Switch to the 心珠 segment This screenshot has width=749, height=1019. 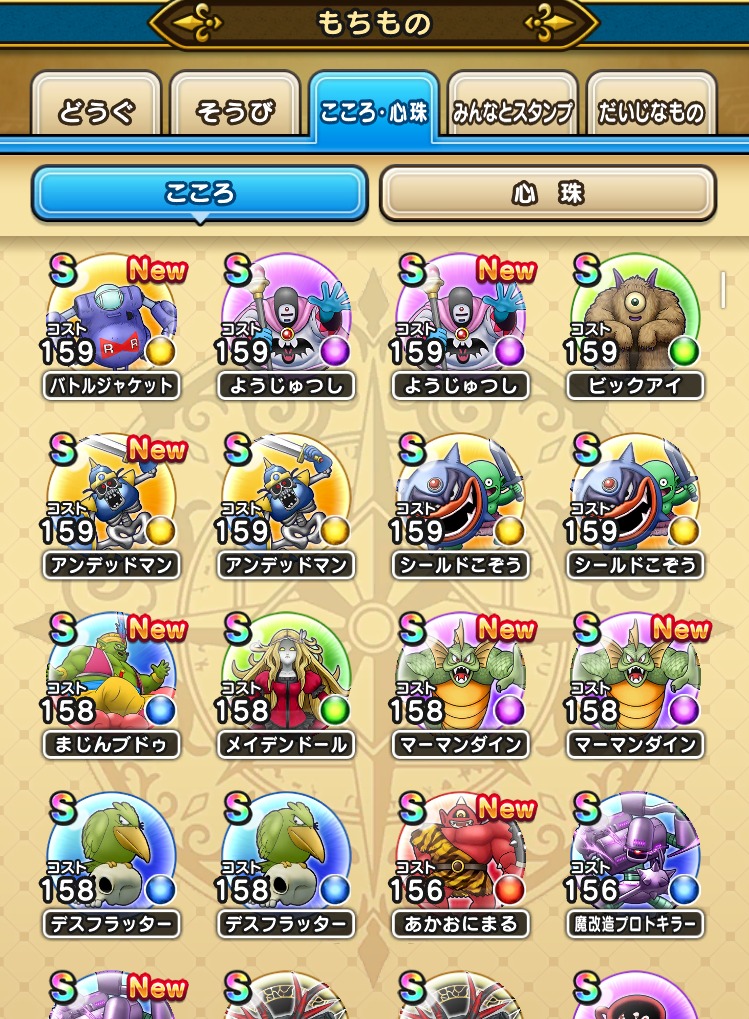(547, 193)
